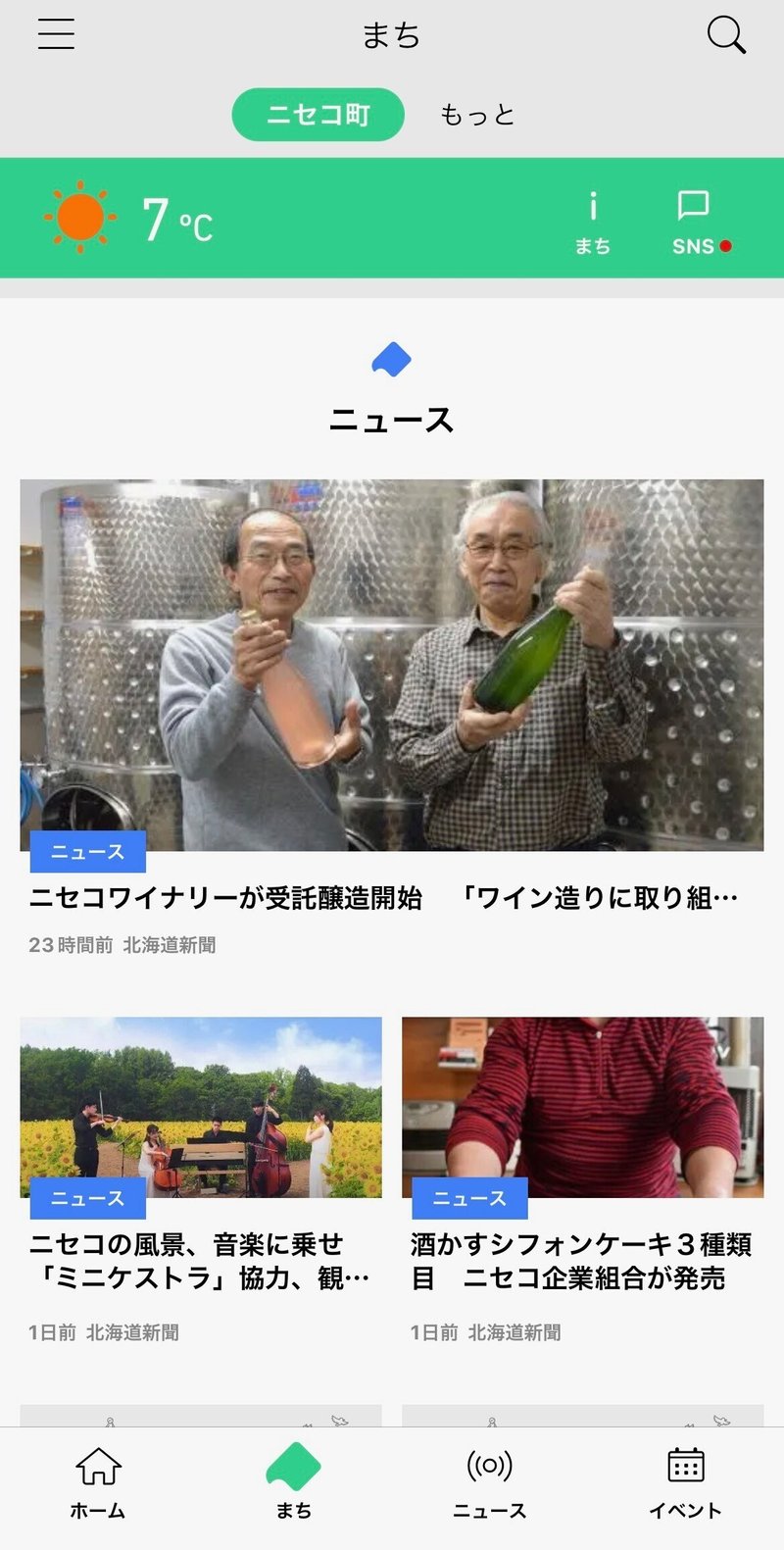
Task: Open the 酒かすシフォンケーキ article
Action: point(583,1180)
